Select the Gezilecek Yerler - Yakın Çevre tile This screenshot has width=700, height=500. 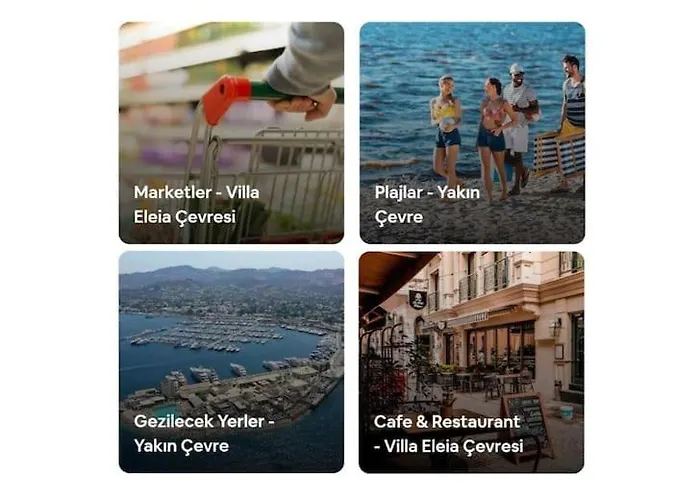coord(231,362)
